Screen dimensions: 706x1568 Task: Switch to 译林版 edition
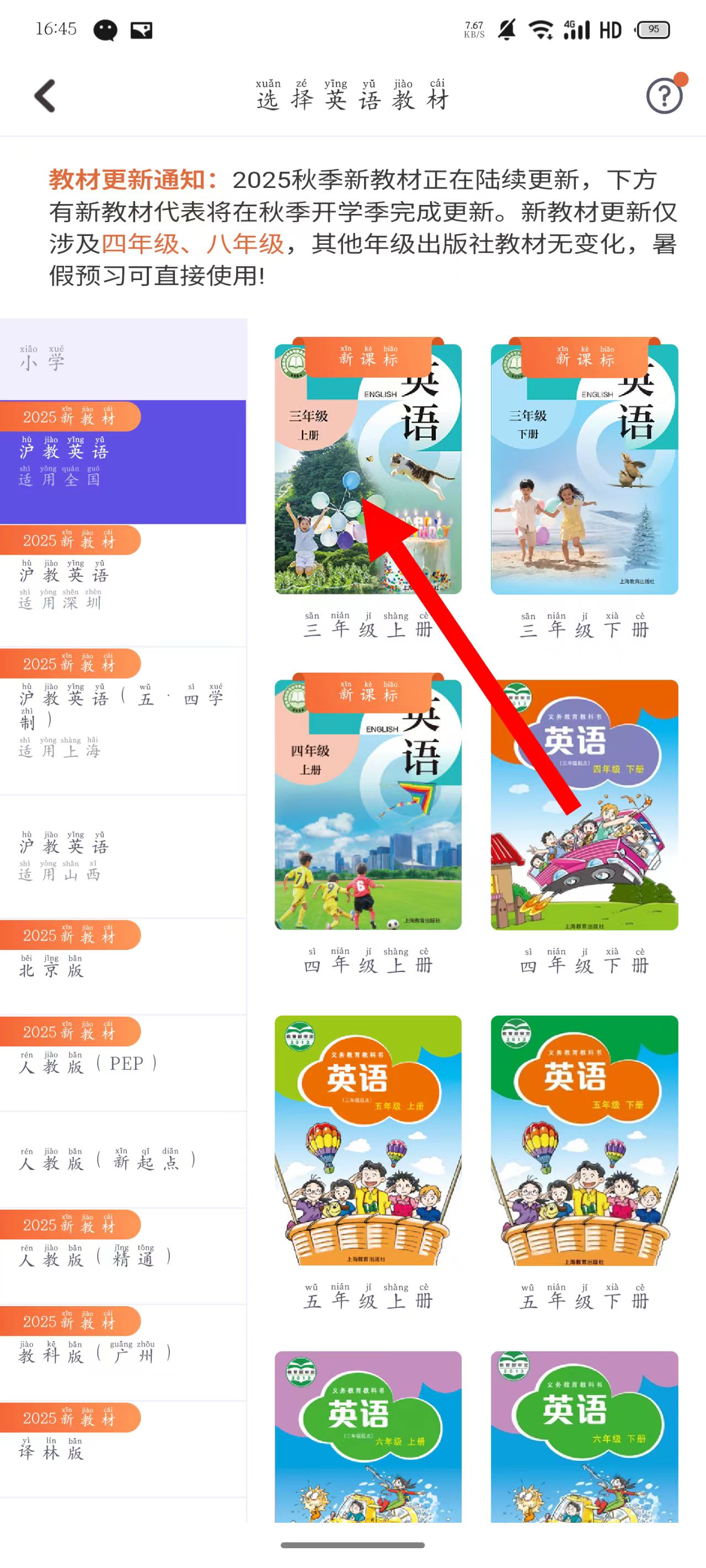(x=122, y=1449)
